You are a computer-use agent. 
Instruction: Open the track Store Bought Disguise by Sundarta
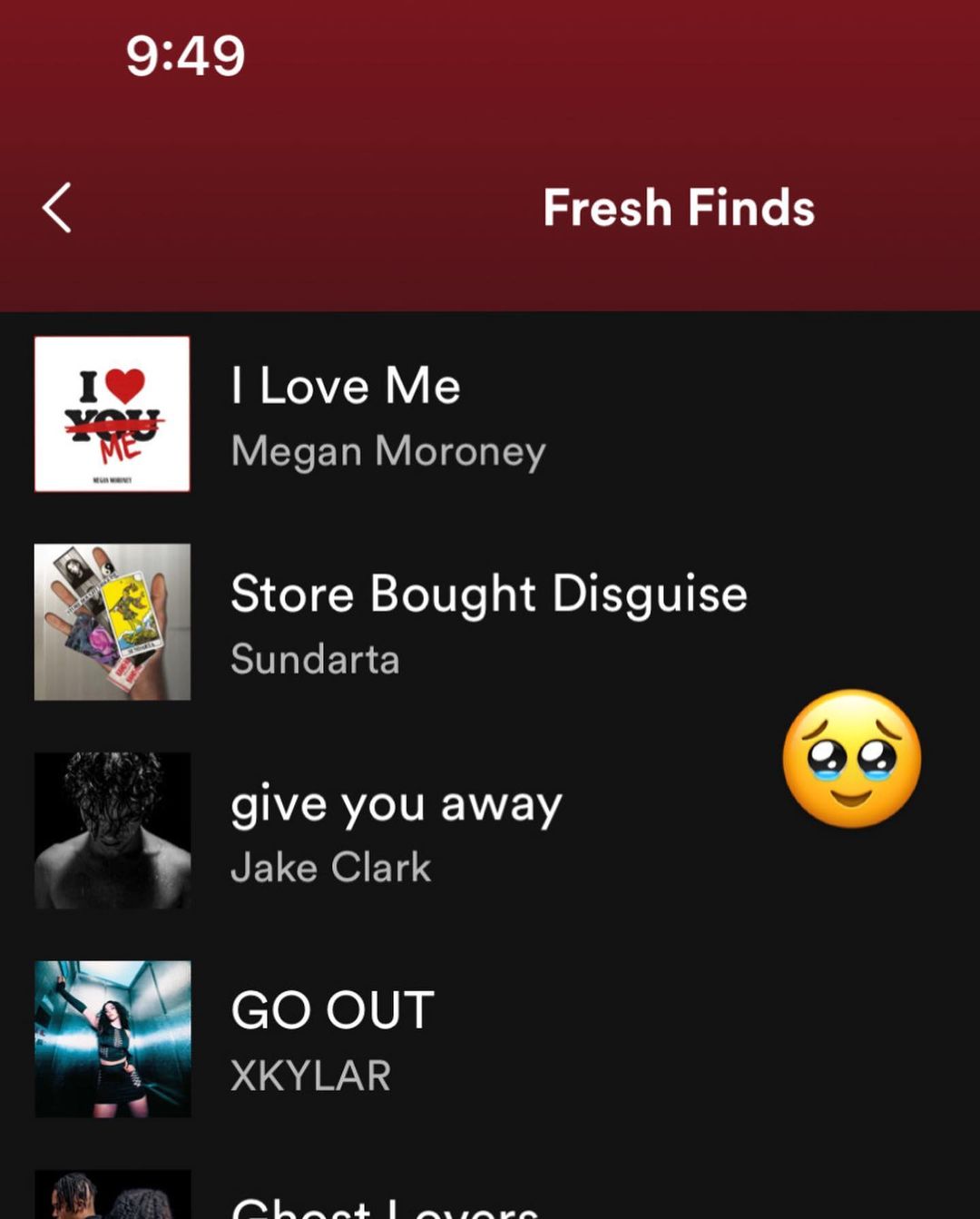pos(488,623)
